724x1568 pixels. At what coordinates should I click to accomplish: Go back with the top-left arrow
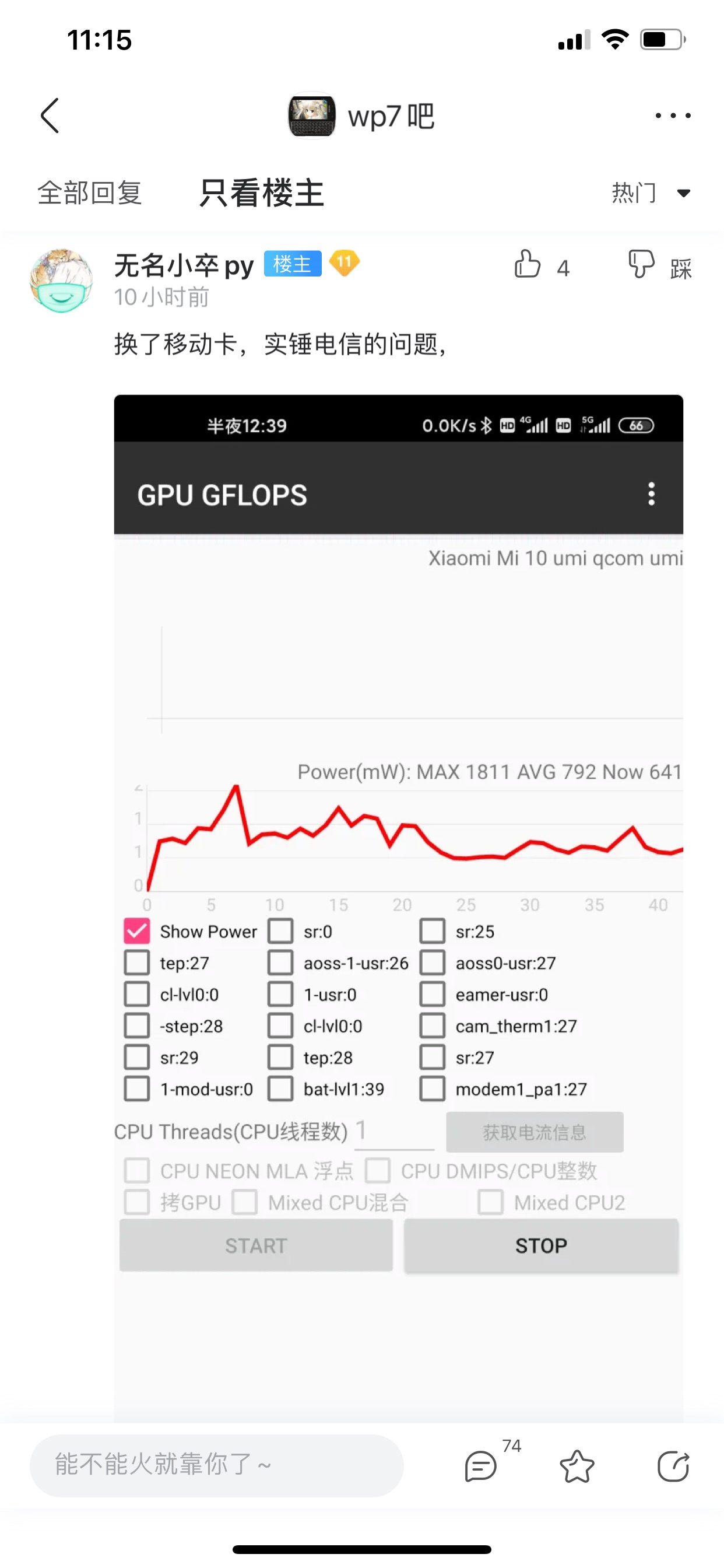tap(50, 115)
